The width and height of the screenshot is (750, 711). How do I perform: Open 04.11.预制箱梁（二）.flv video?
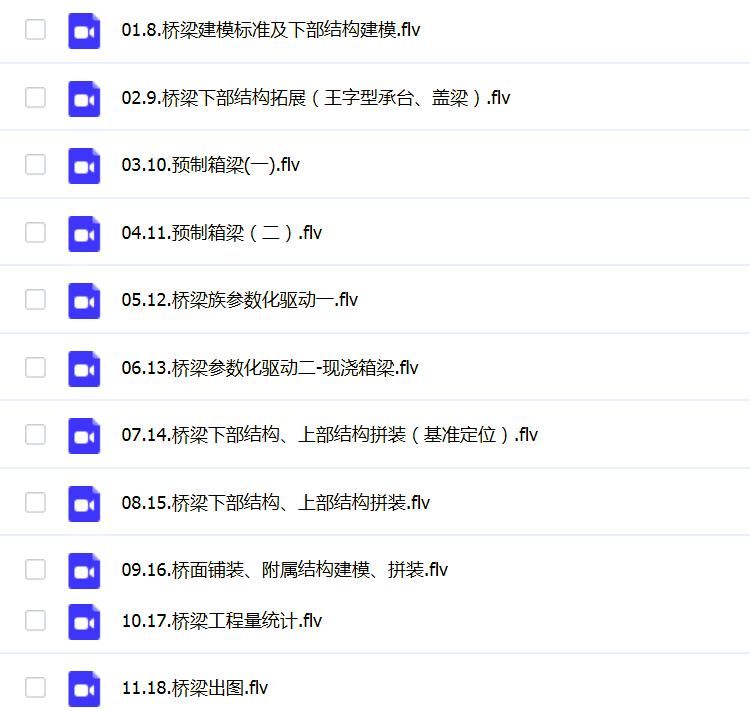[x=222, y=233]
